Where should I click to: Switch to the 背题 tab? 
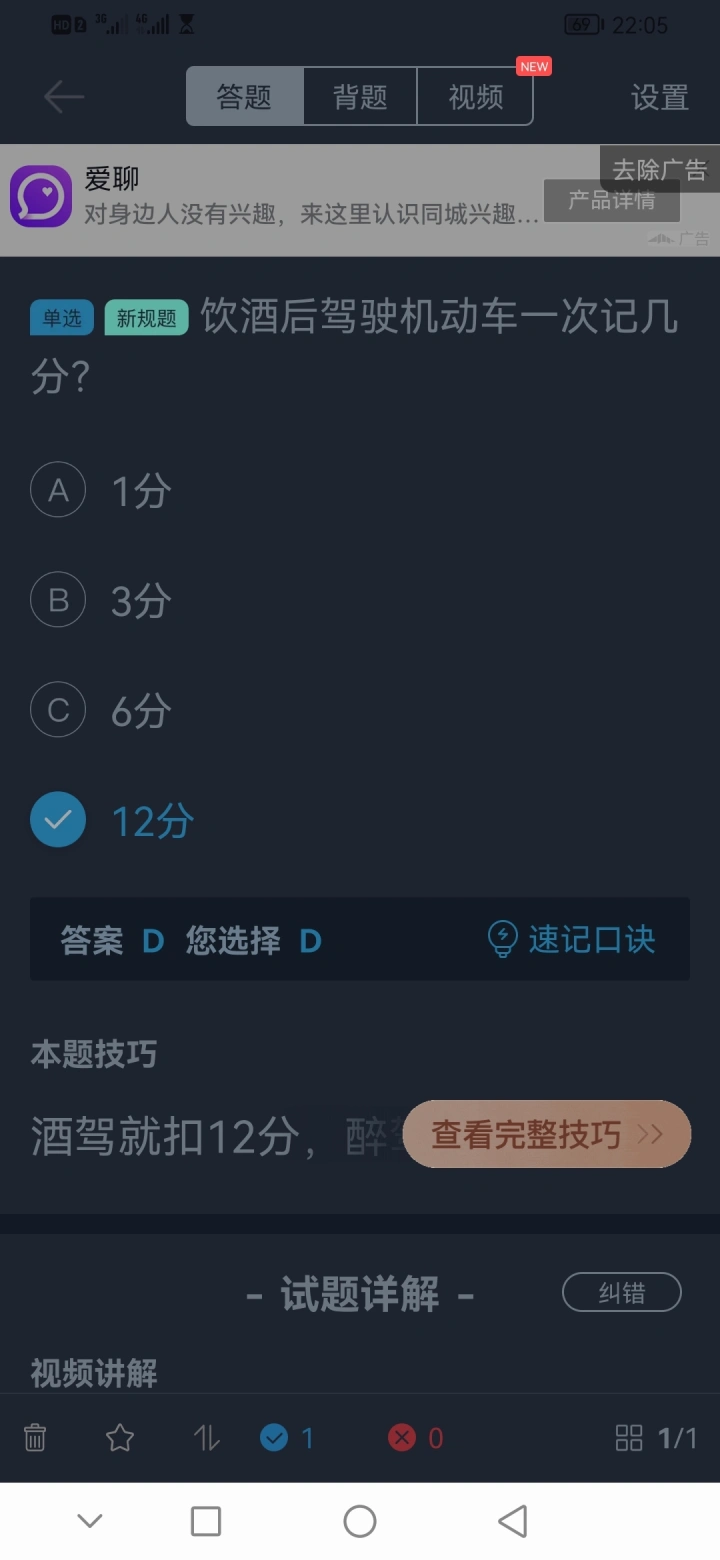pyautogui.click(x=360, y=97)
